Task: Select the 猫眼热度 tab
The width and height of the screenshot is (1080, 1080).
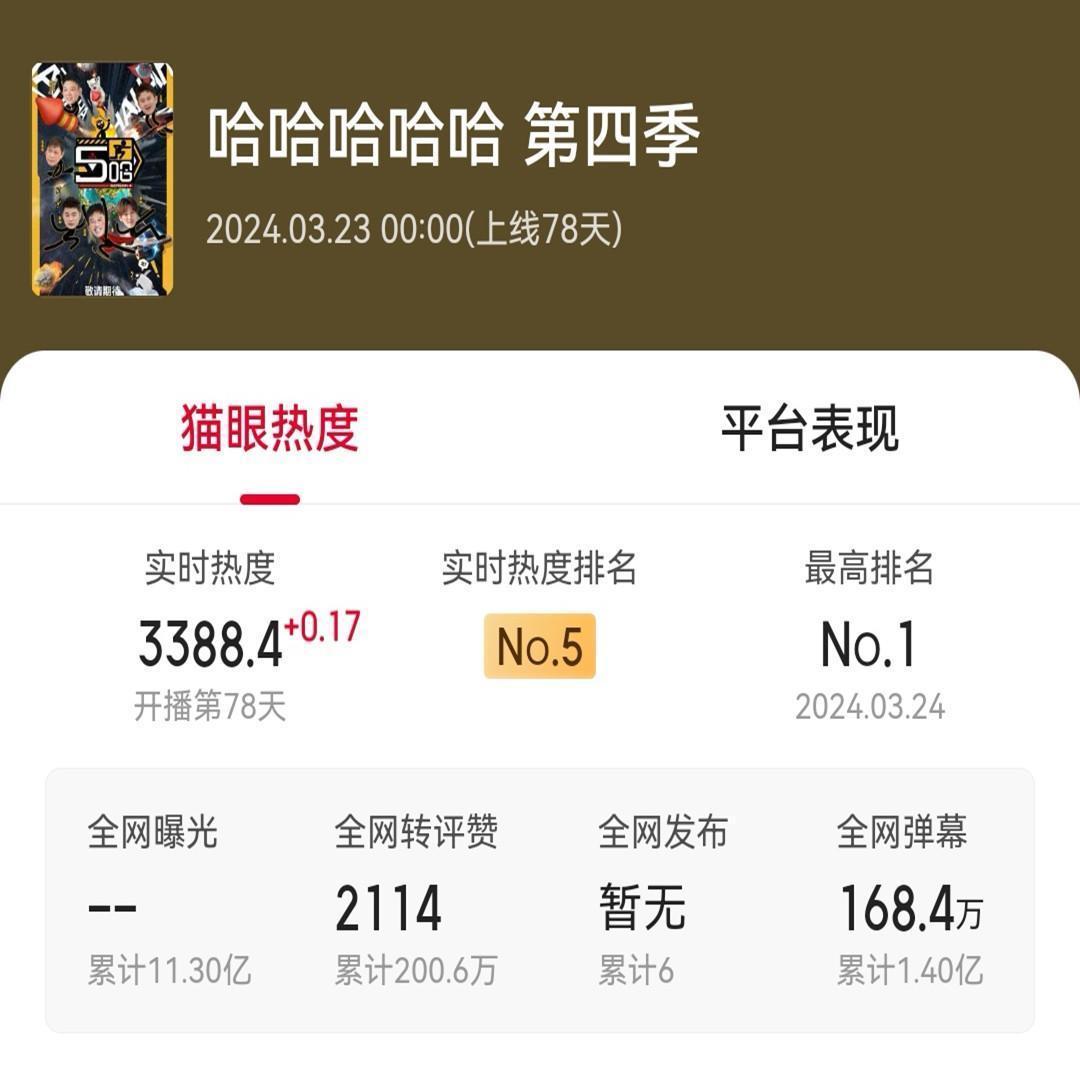Action: 270,429
